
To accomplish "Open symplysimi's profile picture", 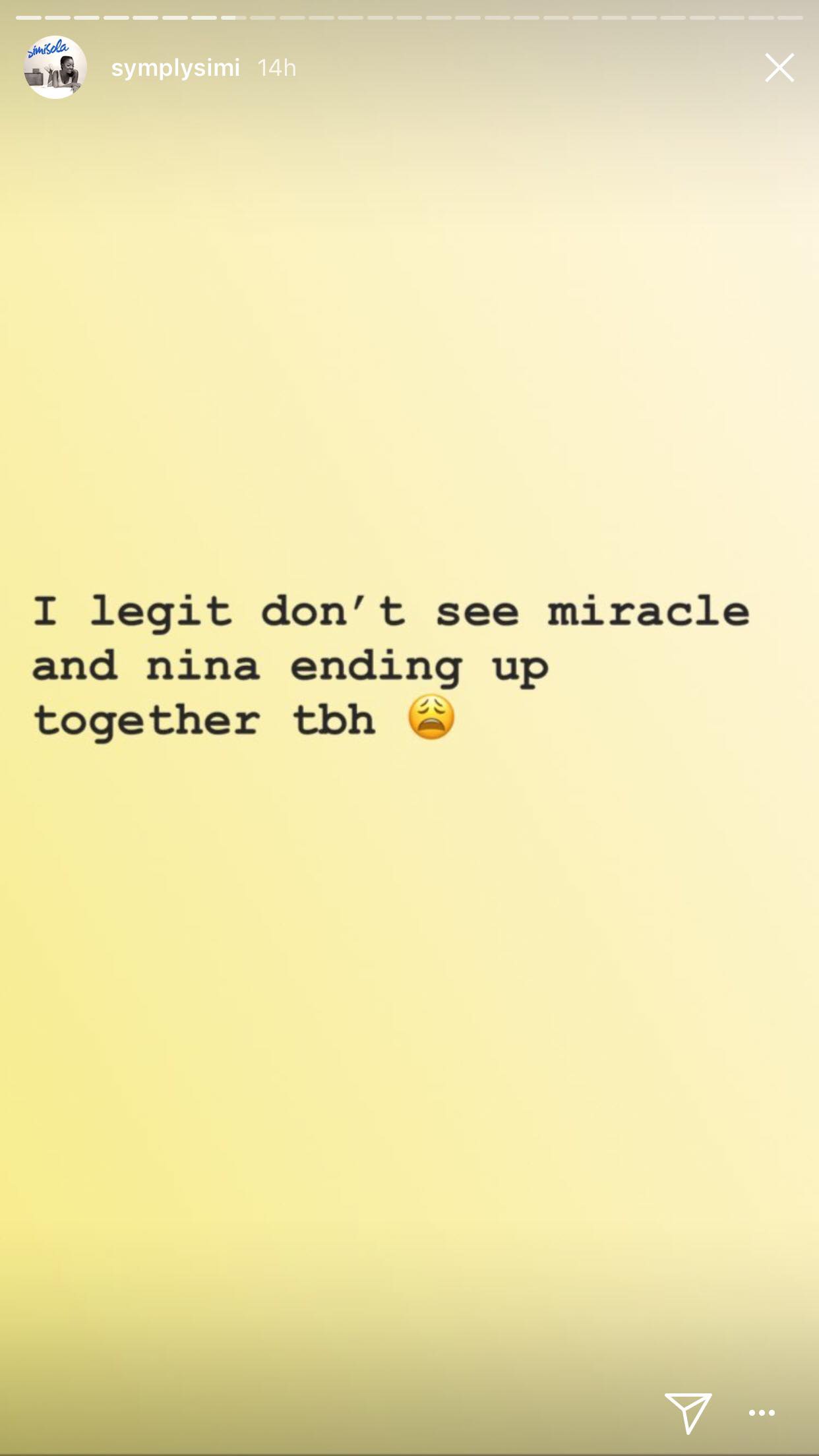I will (x=55, y=67).
